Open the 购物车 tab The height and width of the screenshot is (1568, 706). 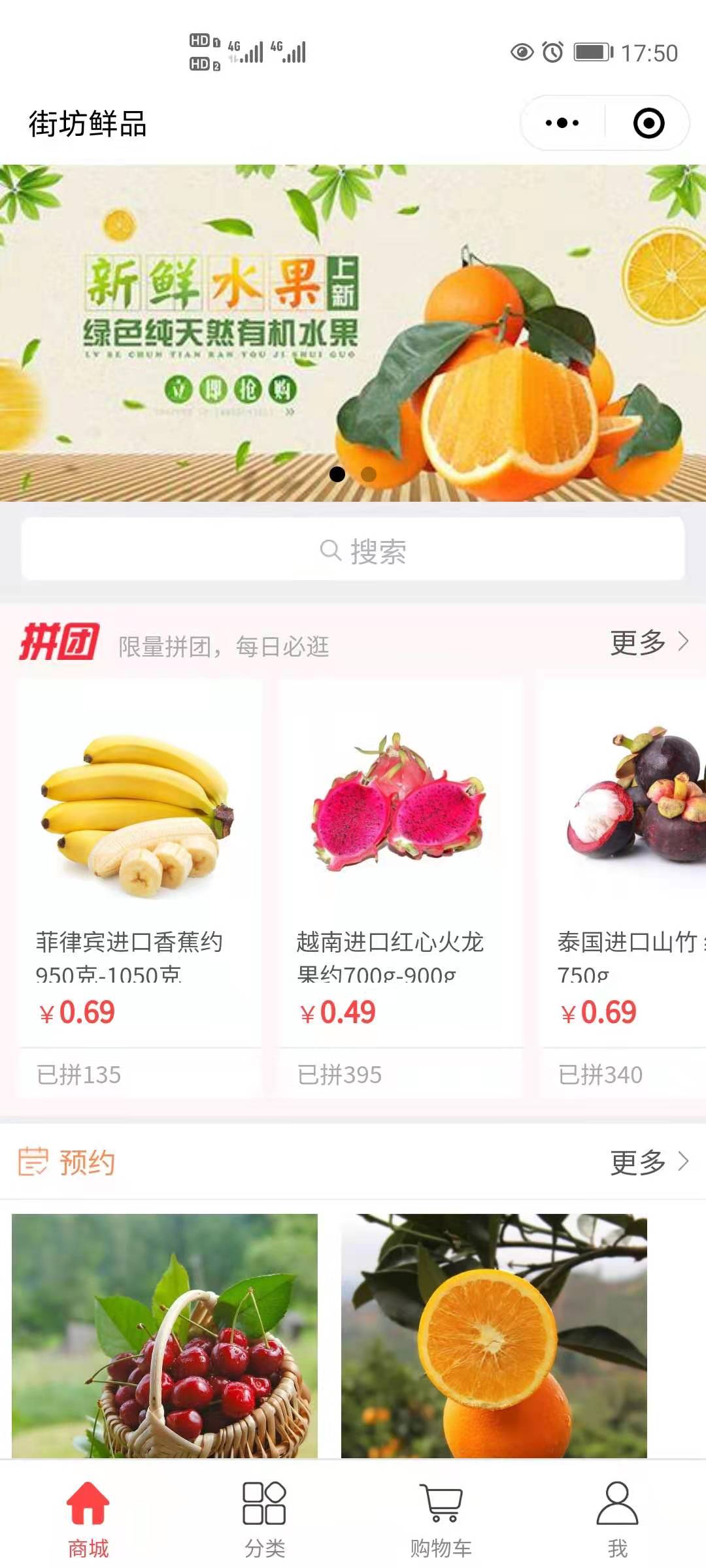(441, 1519)
